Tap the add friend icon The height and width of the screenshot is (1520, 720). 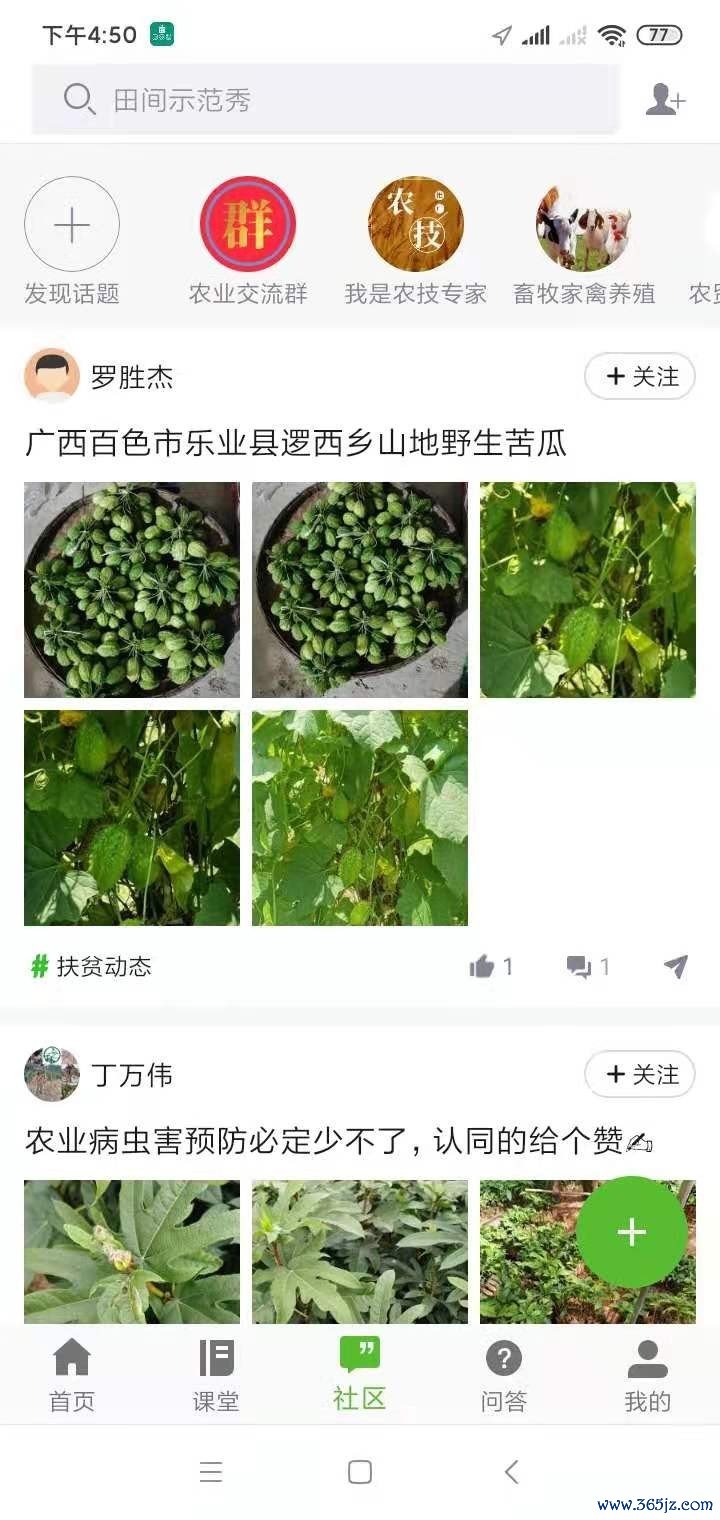point(665,100)
